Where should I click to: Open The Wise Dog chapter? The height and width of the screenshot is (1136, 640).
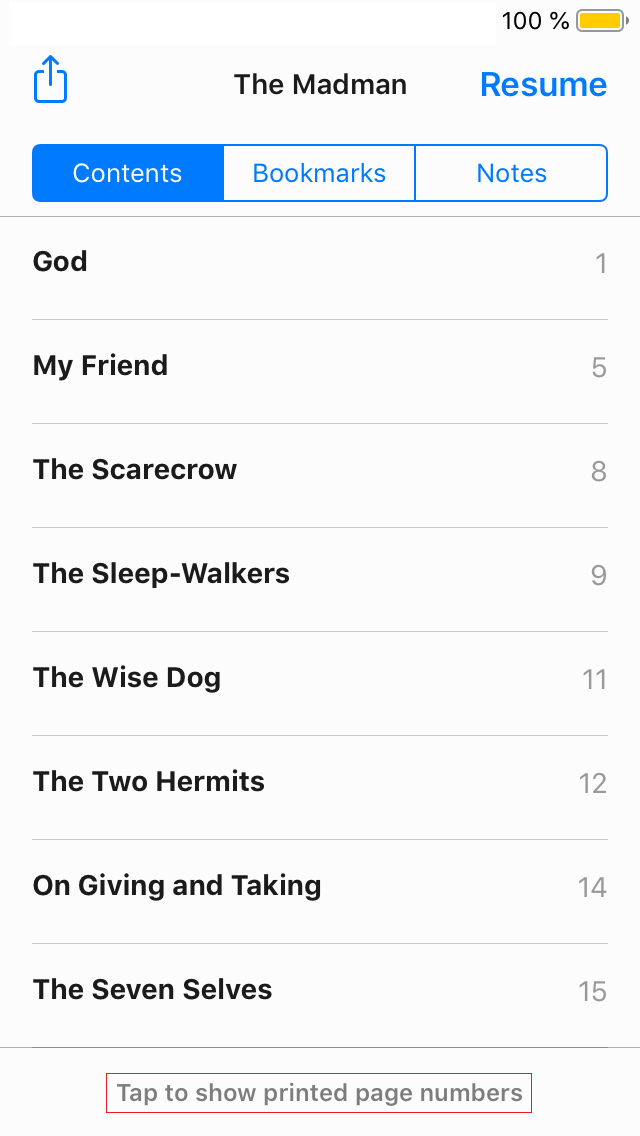[x=320, y=680]
